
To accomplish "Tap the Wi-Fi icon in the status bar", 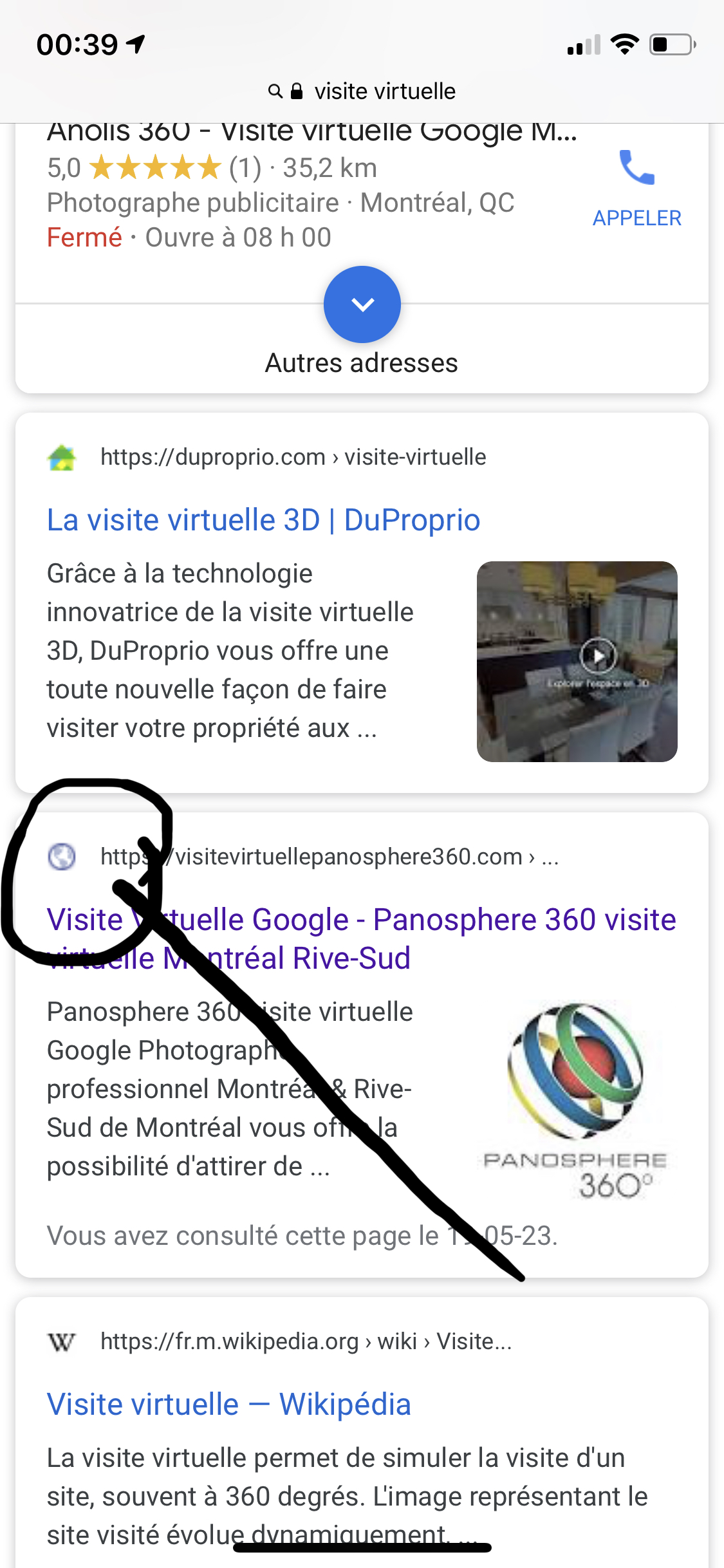I will click(x=623, y=45).
